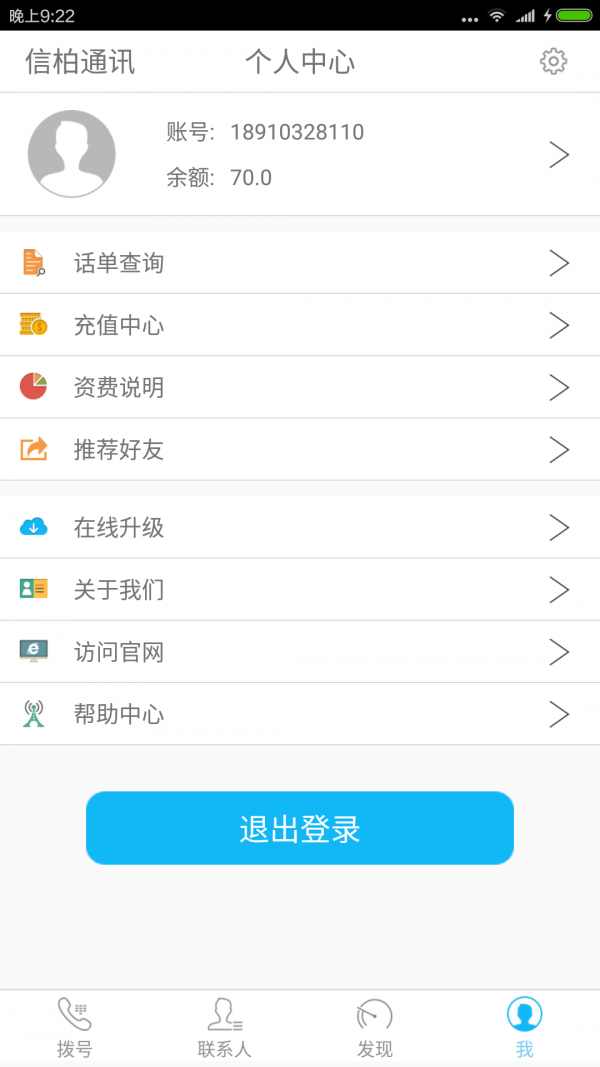View 资费说明 rate details
This screenshot has width=600, height=1067.
coord(300,387)
